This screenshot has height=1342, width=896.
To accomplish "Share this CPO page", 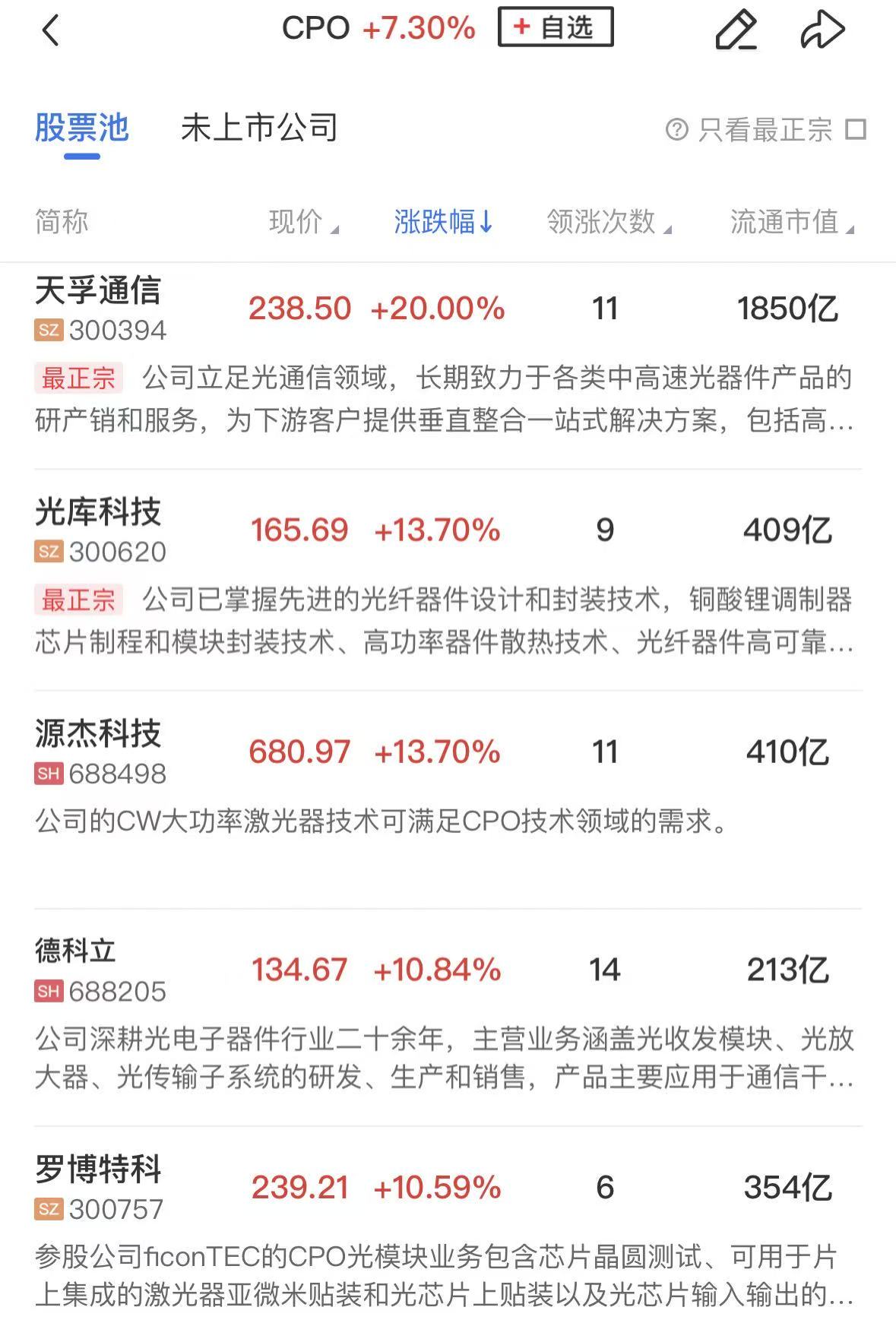I will click(x=822, y=30).
